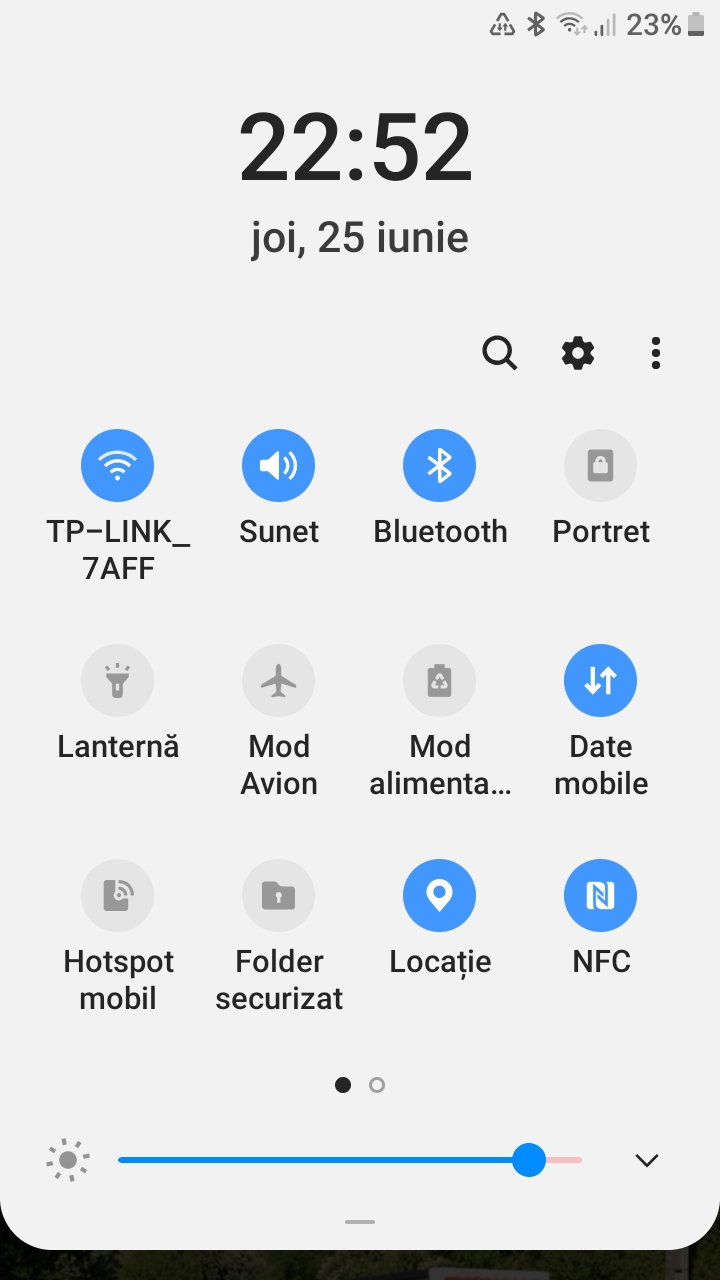720x1280 pixels.
Task: Disable Bluetooth
Action: pos(439,465)
